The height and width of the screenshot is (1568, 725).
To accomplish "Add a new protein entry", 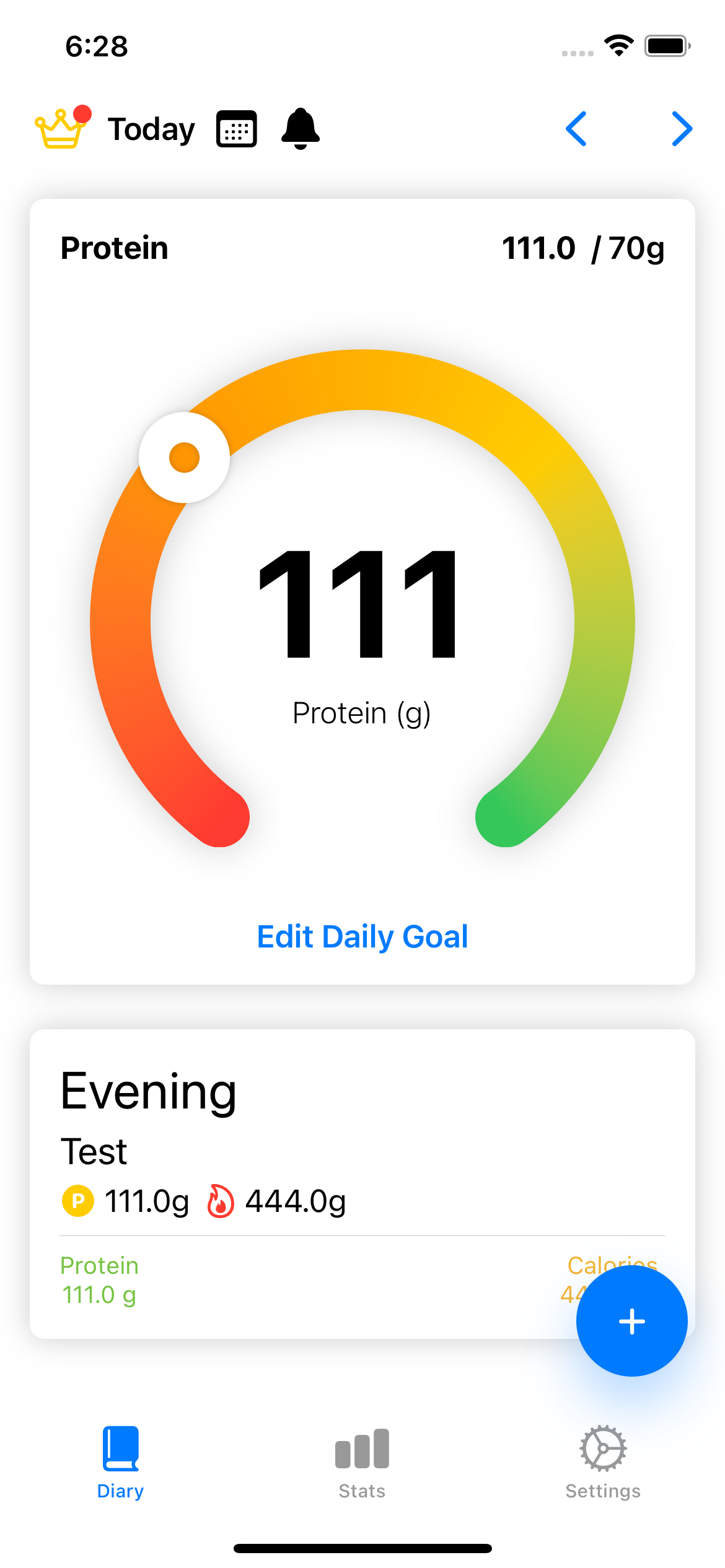I will (631, 1321).
